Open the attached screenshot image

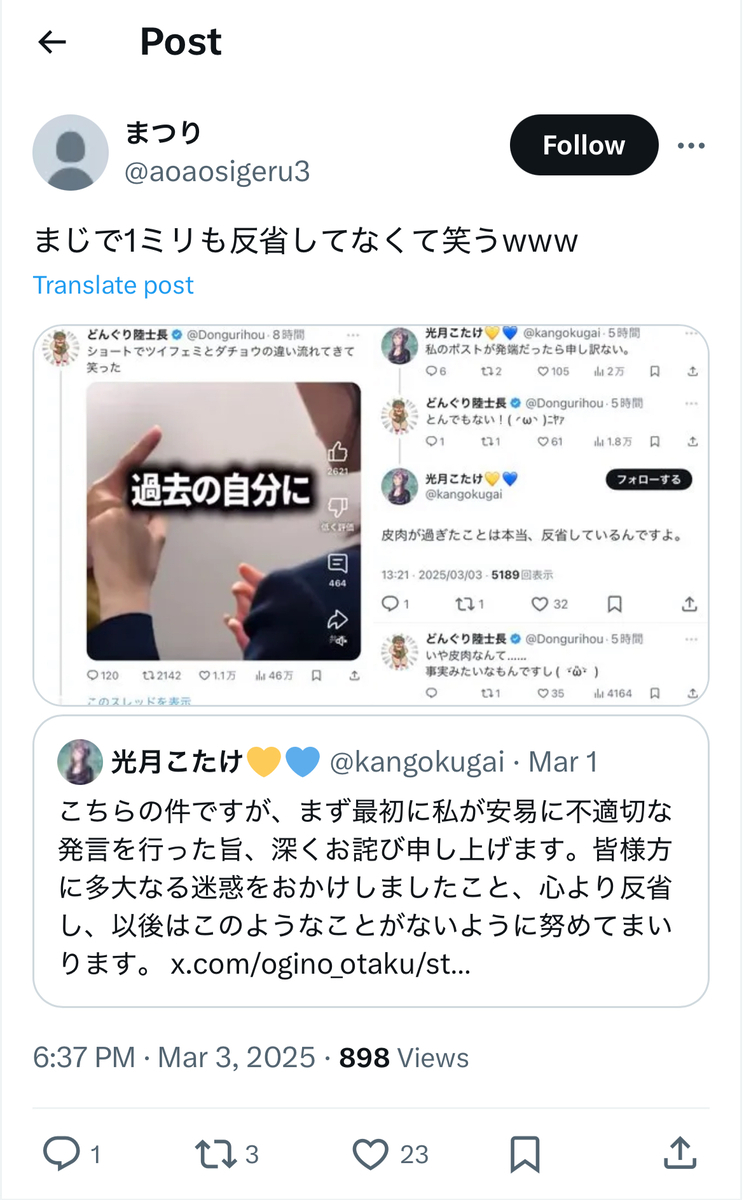[x=371, y=515]
